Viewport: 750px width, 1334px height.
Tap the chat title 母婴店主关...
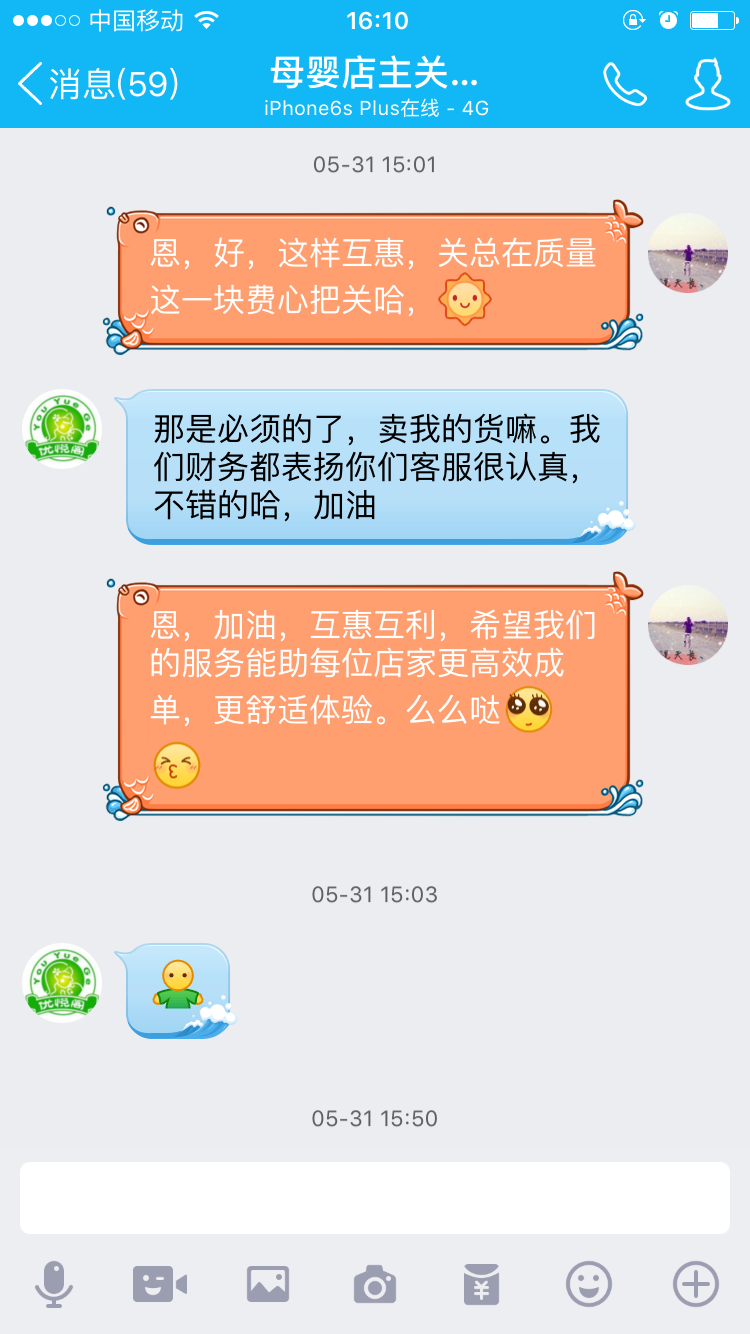tap(374, 75)
